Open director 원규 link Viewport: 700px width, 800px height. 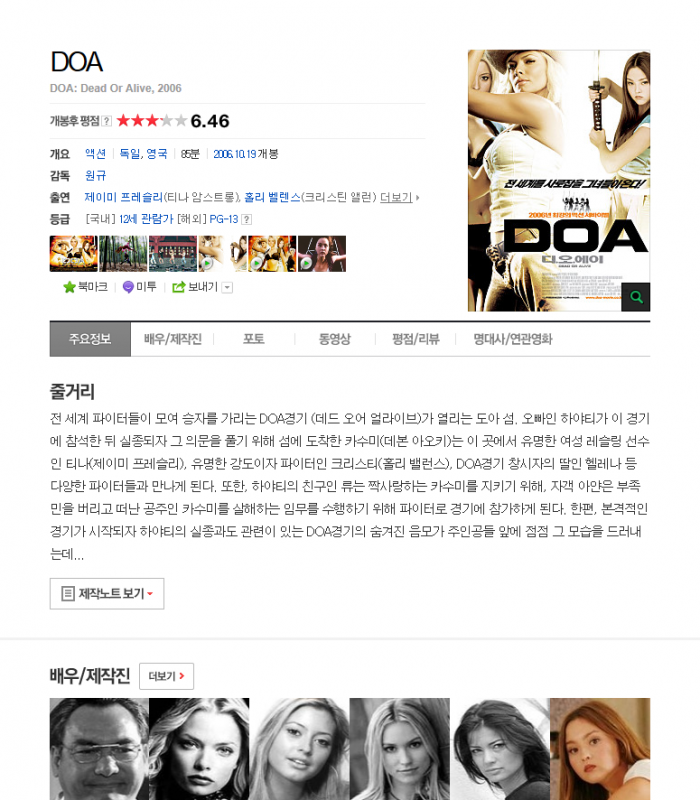click(x=95, y=175)
